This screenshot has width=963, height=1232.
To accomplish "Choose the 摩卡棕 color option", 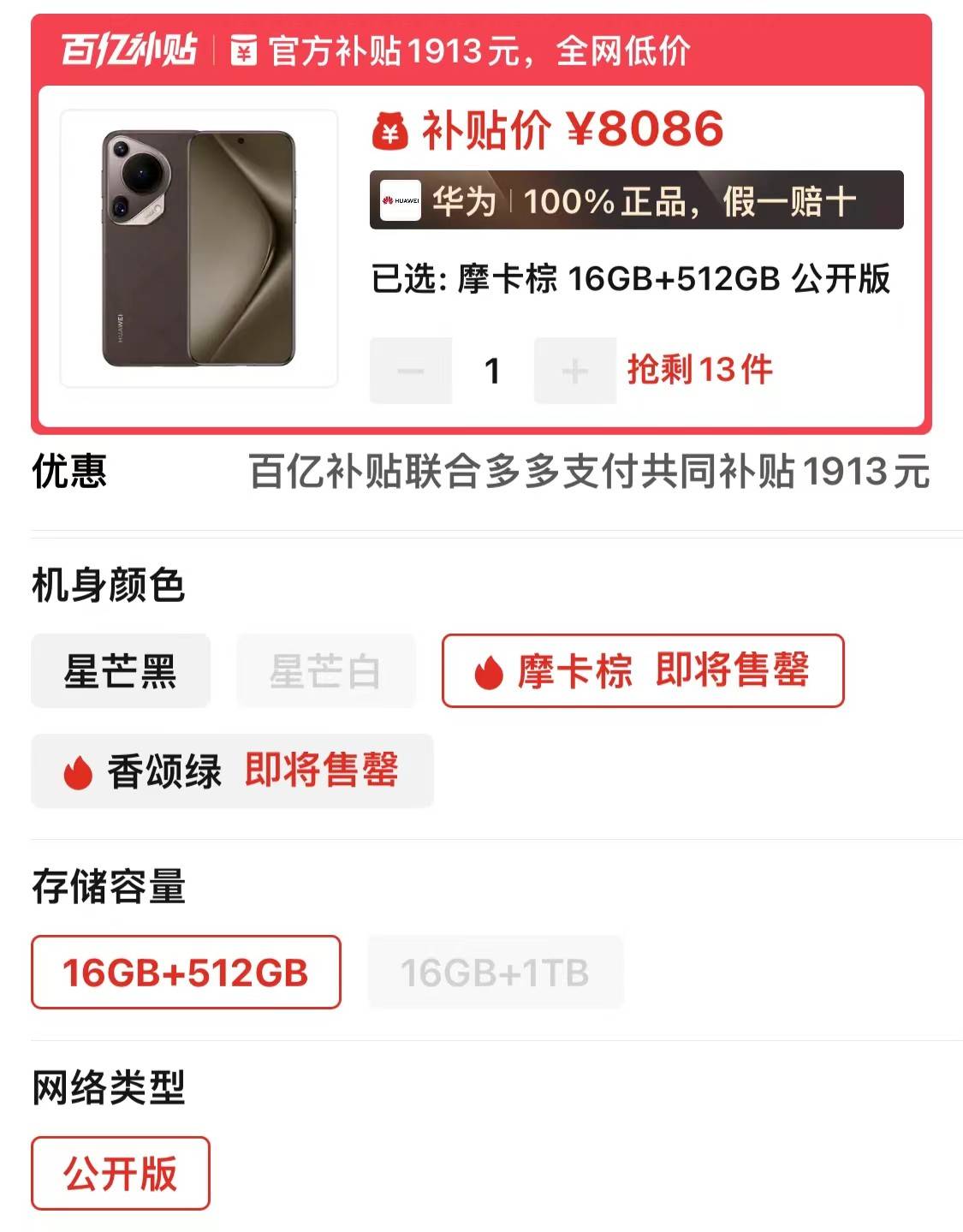I will click(x=642, y=671).
